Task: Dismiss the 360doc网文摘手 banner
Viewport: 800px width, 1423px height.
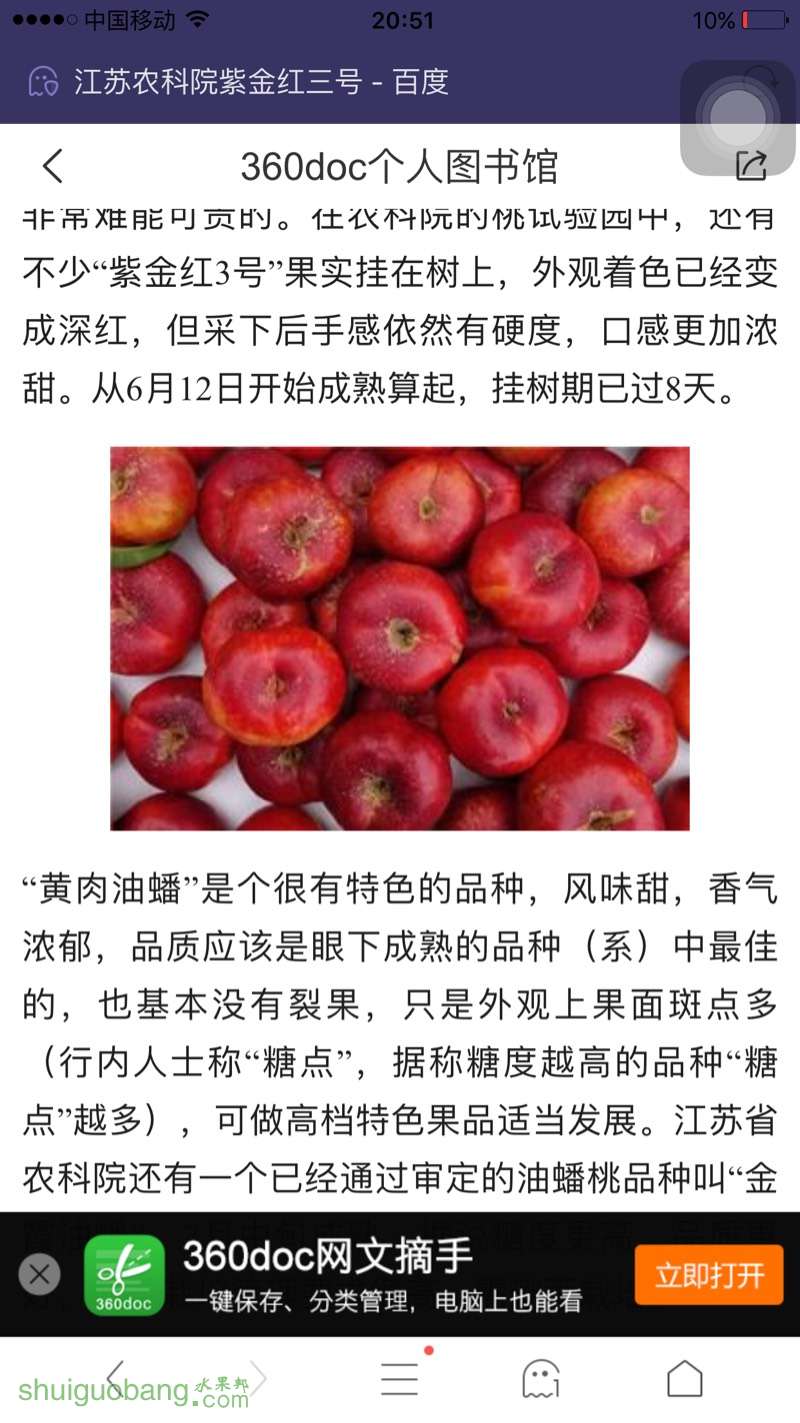Action: pyautogui.click(x=40, y=1274)
